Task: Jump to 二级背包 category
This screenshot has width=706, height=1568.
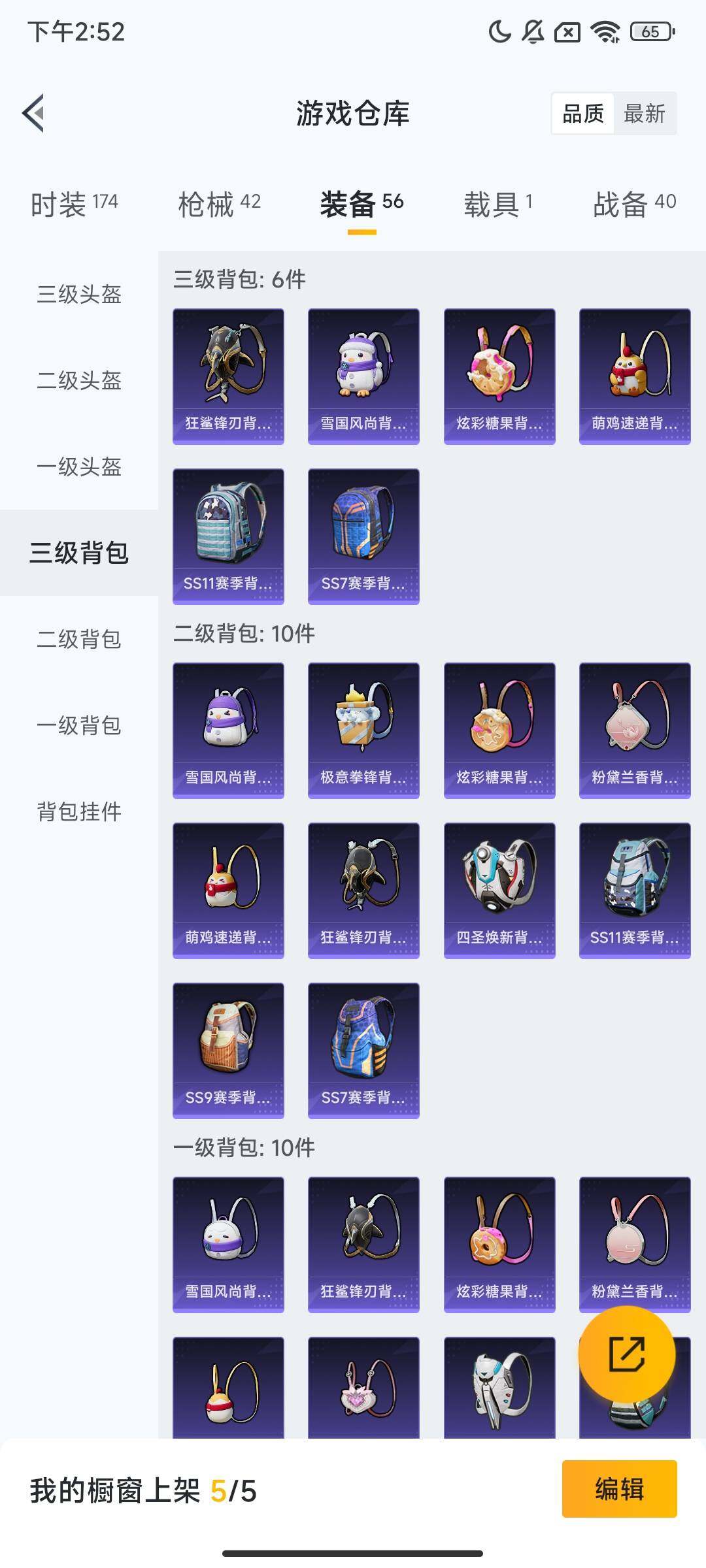Action: pos(79,639)
